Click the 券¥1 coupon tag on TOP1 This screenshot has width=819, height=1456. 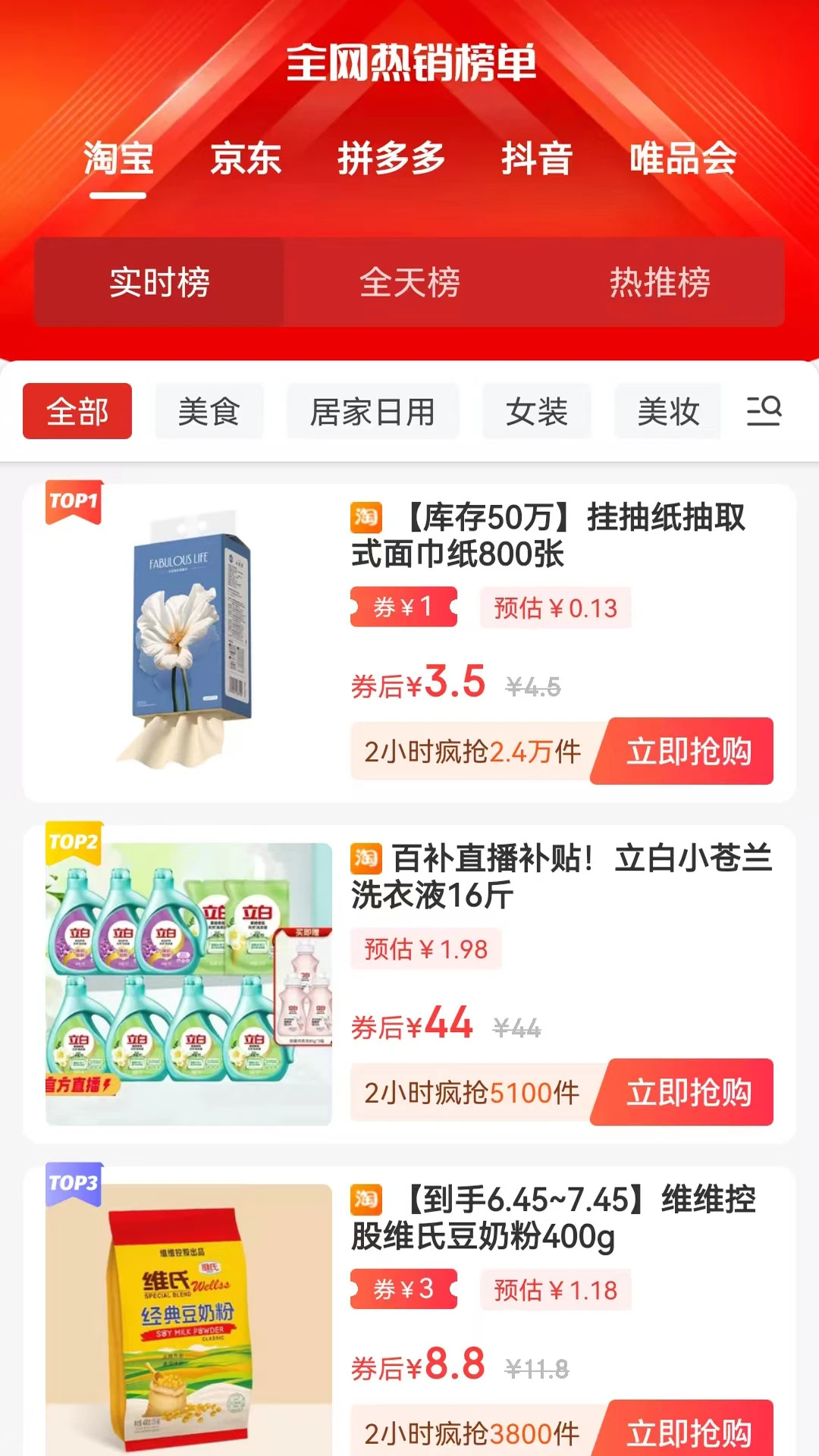(x=402, y=607)
